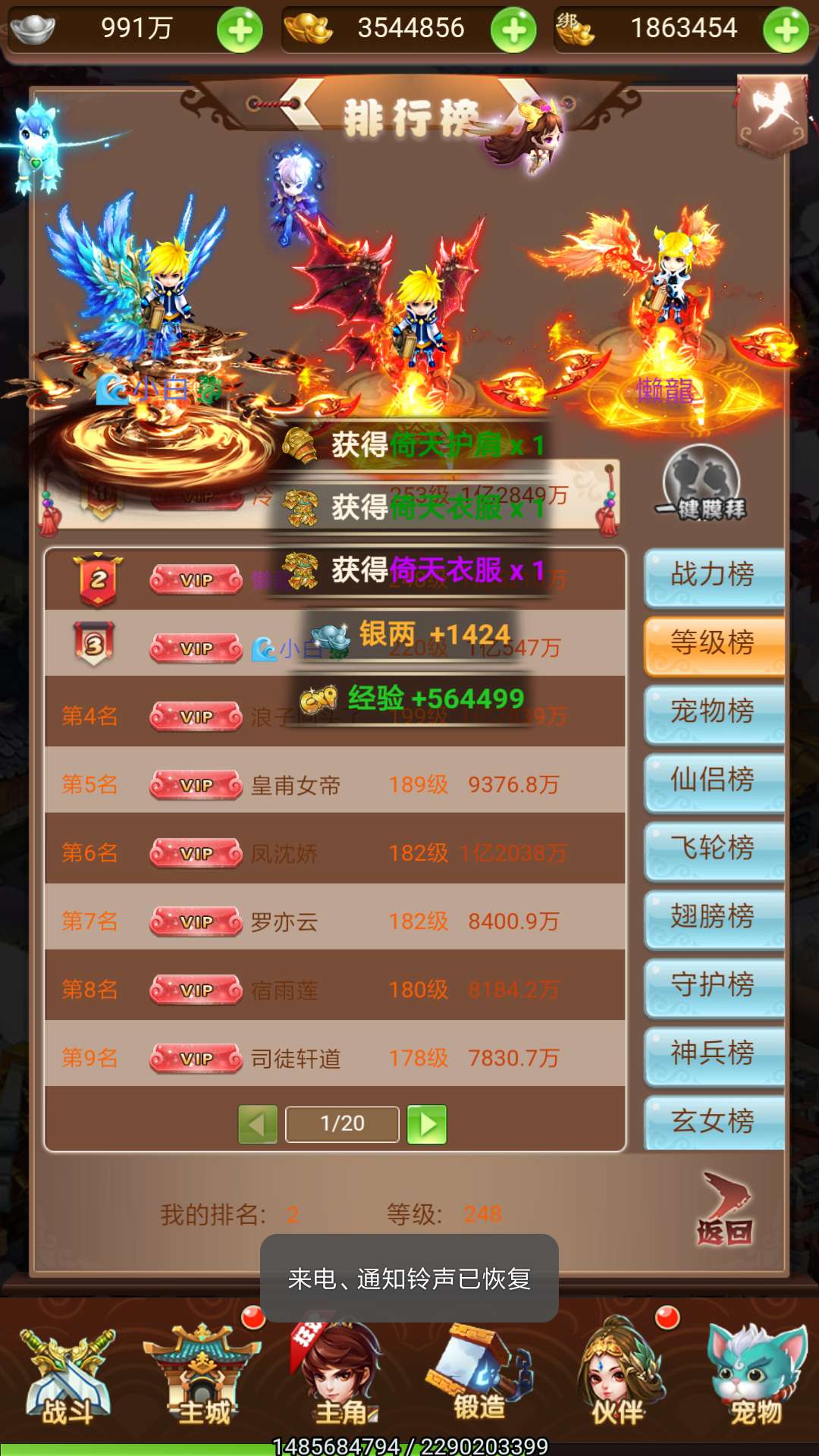The width and height of the screenshot is (819, 1456).
Task: Open the 宠物 pets section
Action: 756,1376
